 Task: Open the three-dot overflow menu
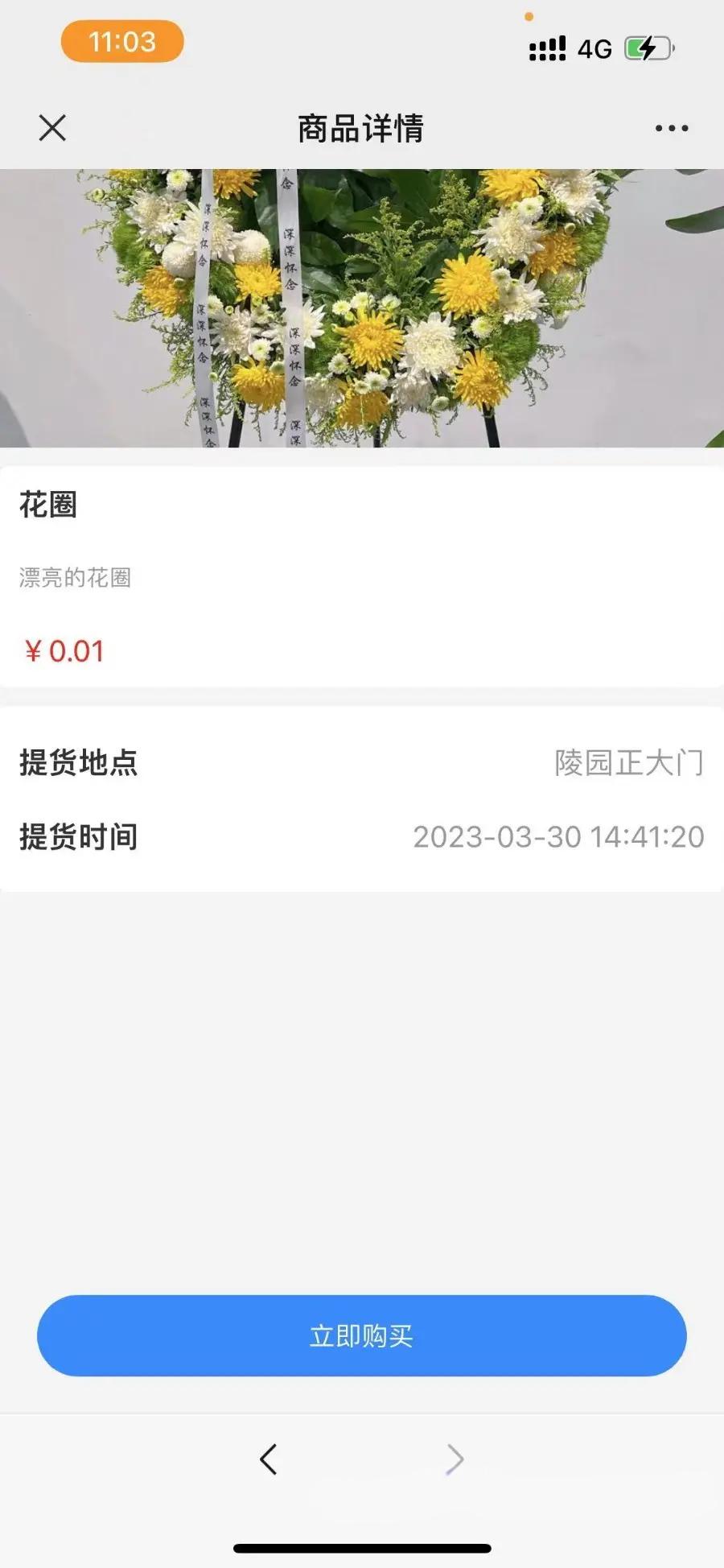(x=671, y=128)
